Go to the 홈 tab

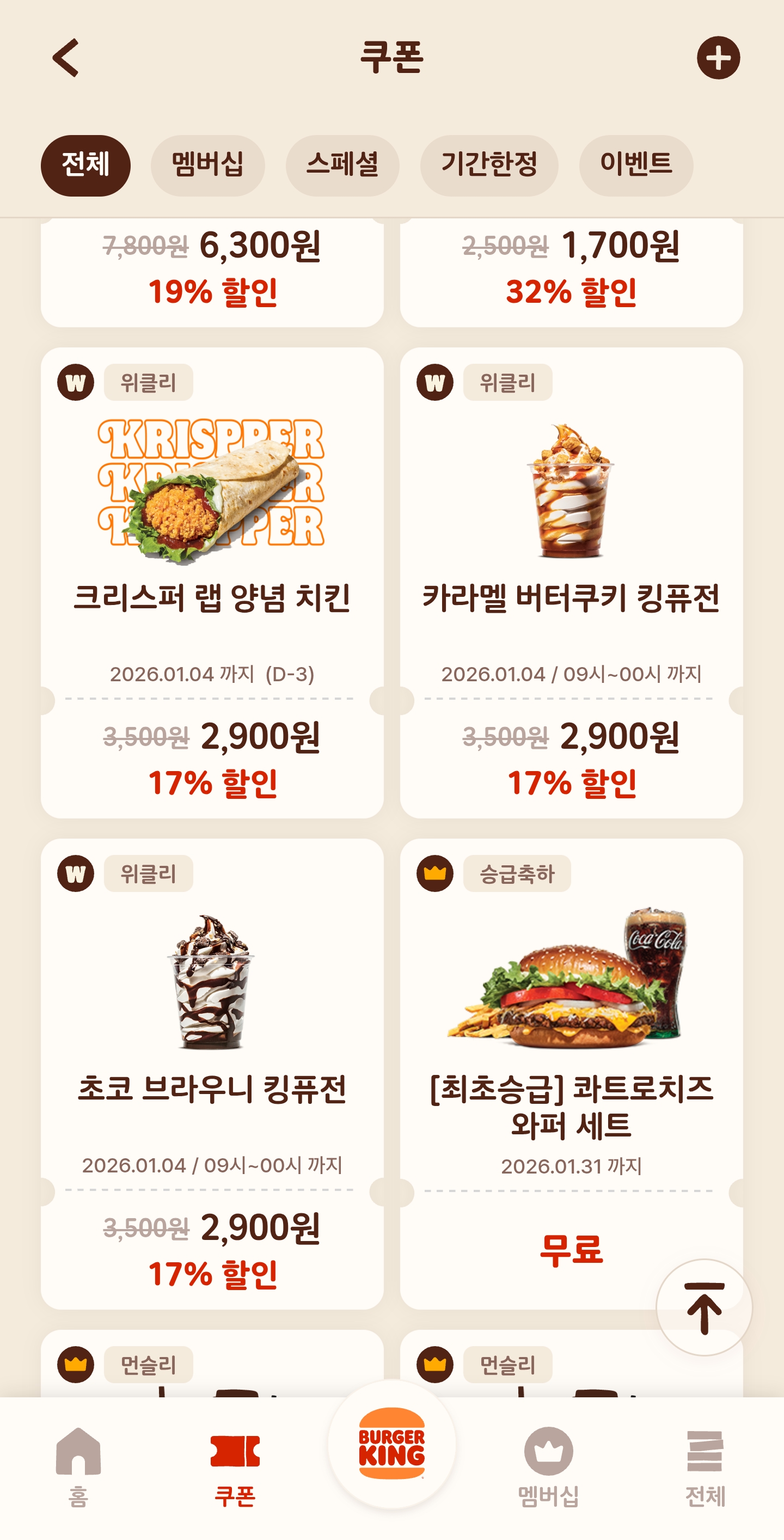coord(78,1466)
